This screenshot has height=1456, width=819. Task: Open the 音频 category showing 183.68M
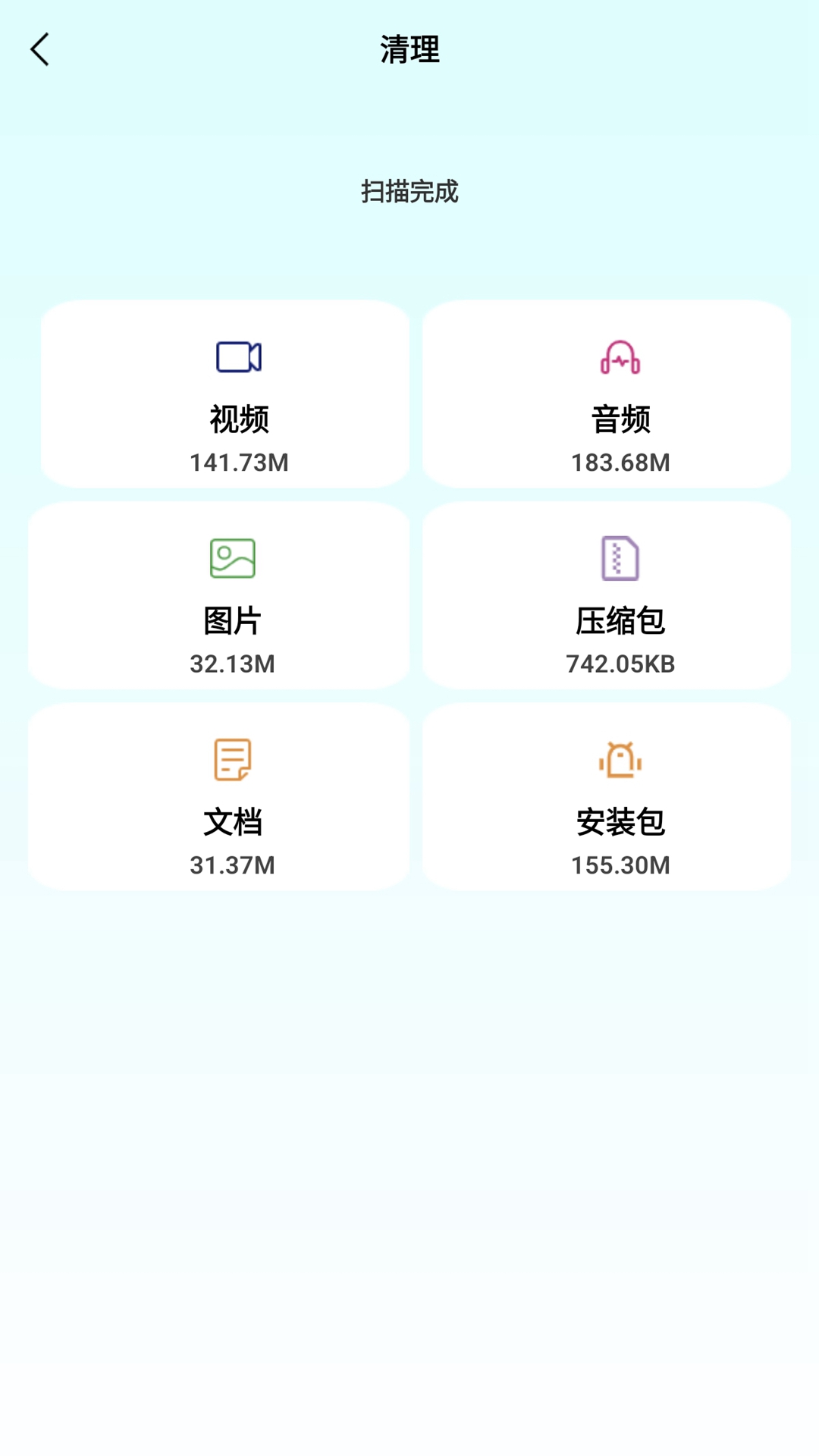[x=607, y=393]
